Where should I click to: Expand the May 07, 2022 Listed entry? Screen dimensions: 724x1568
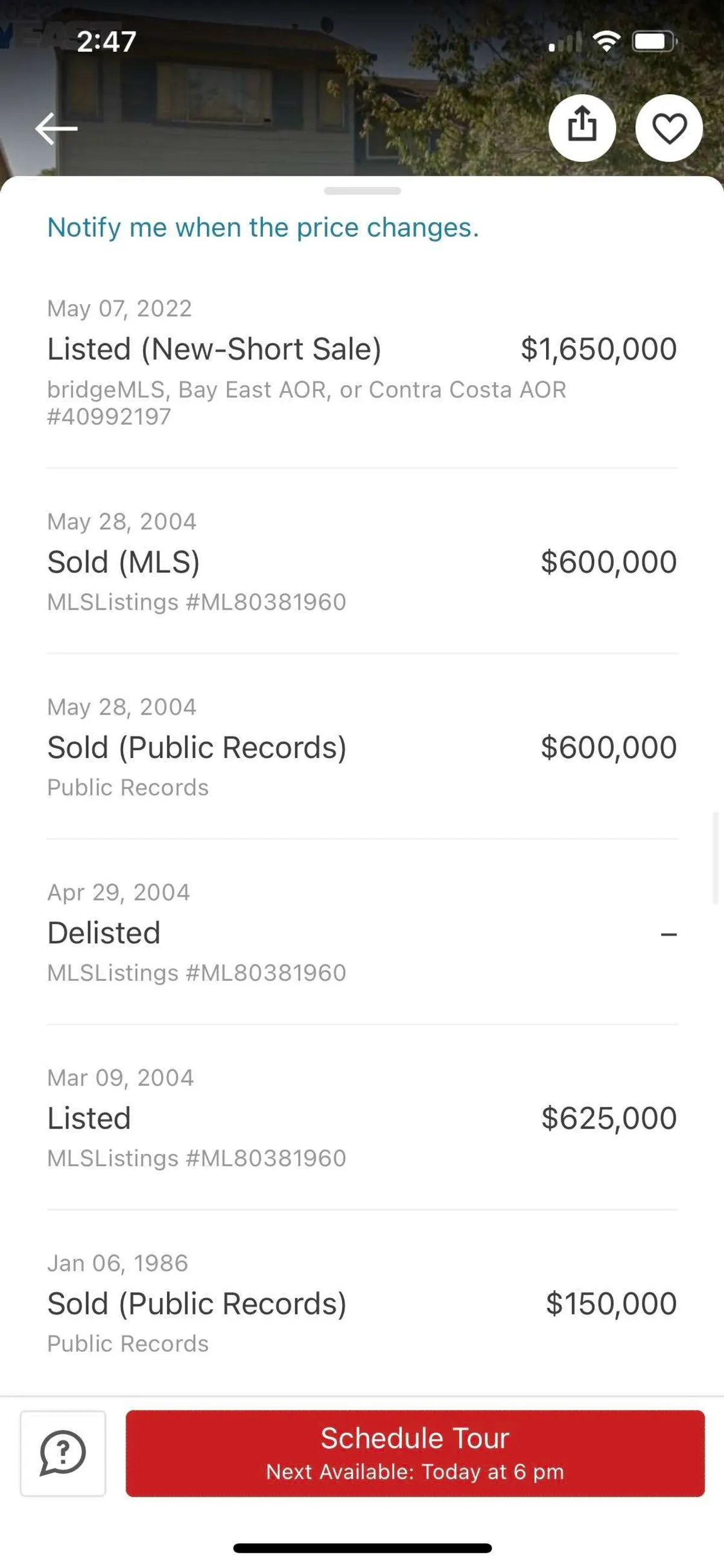pos(361,348)
